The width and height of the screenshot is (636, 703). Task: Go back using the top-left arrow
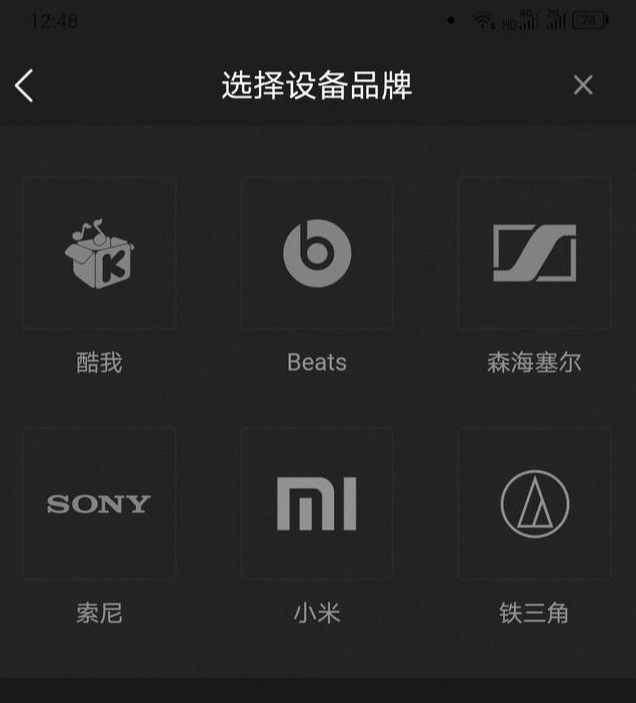(25, 86)
